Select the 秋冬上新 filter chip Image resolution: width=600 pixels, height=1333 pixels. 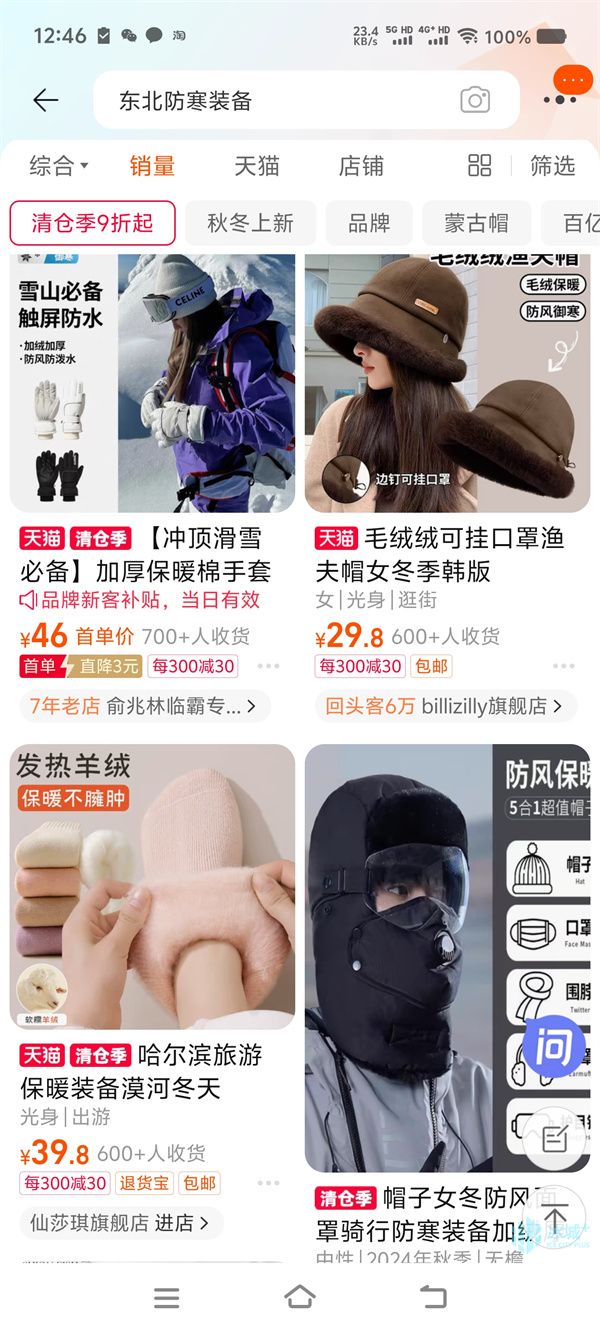point(250,223)
